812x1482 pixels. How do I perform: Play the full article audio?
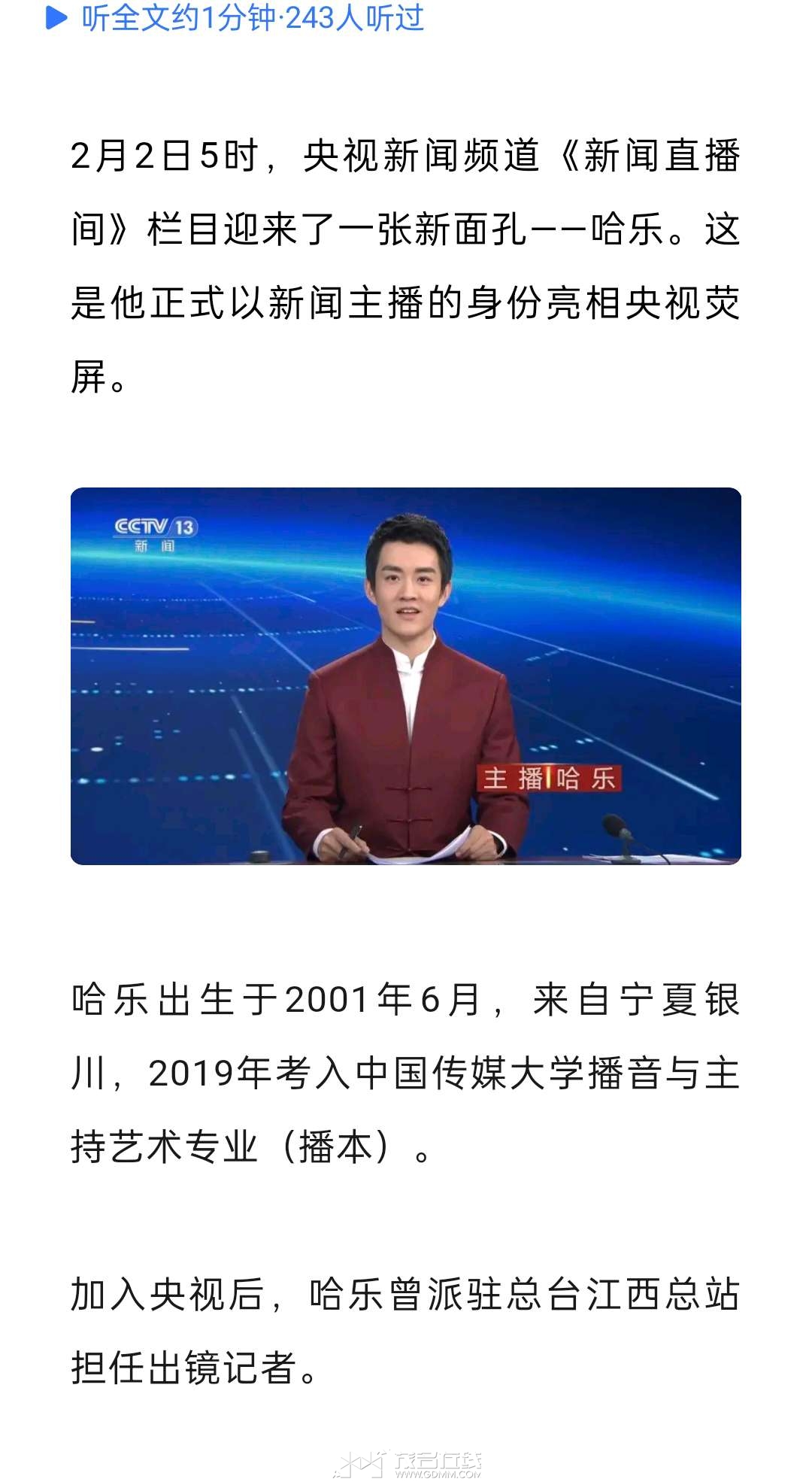(57, 18)
